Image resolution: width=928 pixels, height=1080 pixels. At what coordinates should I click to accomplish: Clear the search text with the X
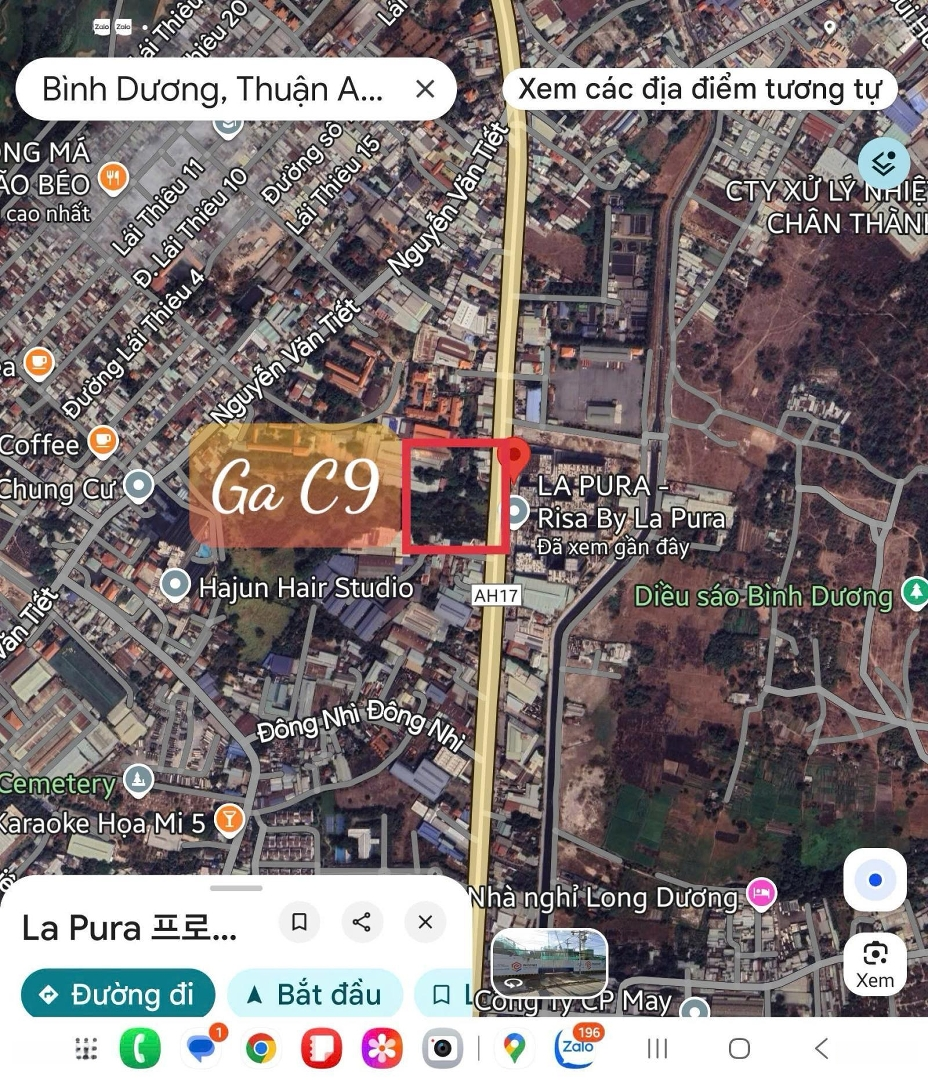click(425, 89)
